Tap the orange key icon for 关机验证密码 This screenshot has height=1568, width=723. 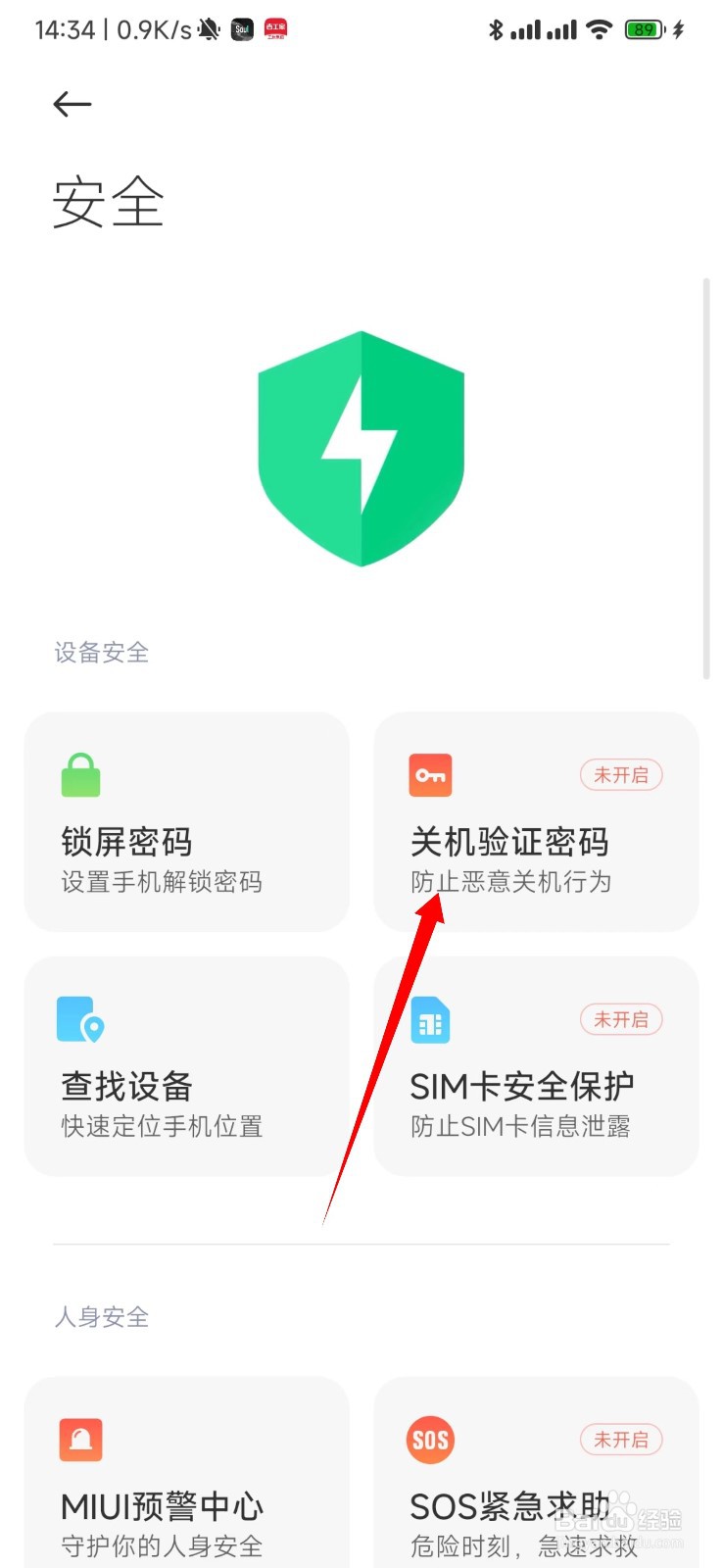coord(430,774)
